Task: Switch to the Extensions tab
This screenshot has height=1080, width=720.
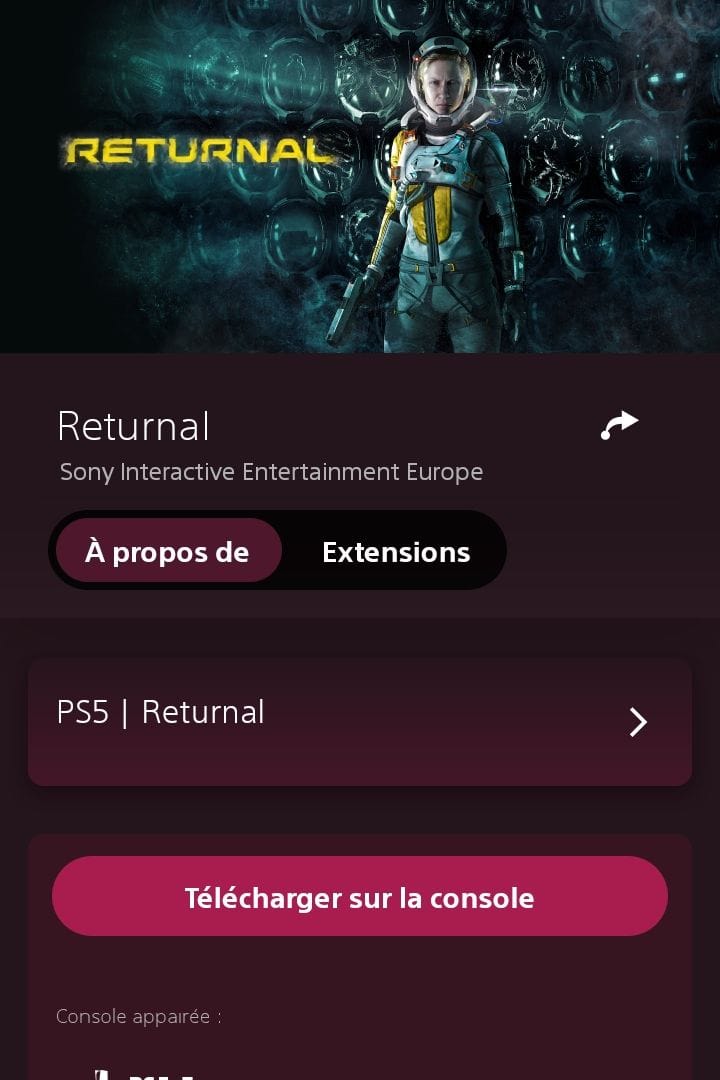Action: tap(395, 552)
